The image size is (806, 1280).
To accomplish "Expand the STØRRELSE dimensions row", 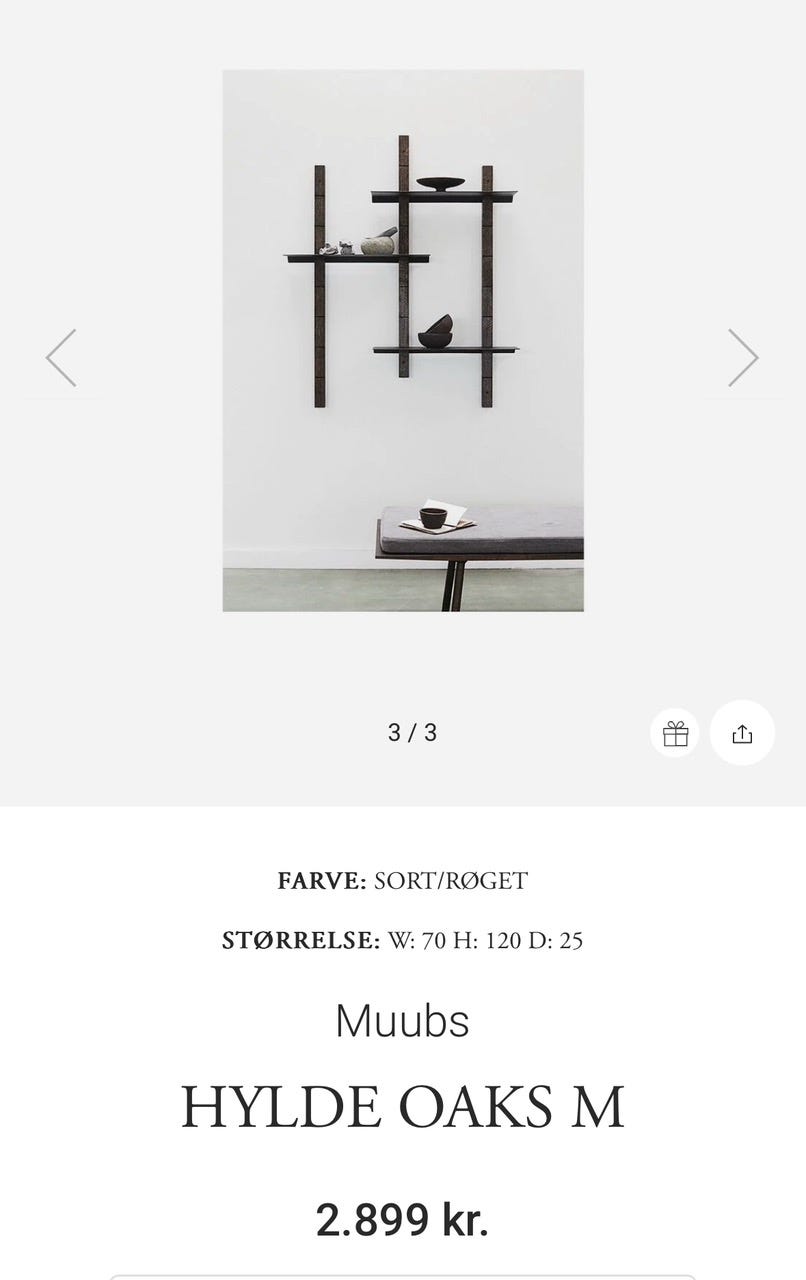I will pos(403,941).
